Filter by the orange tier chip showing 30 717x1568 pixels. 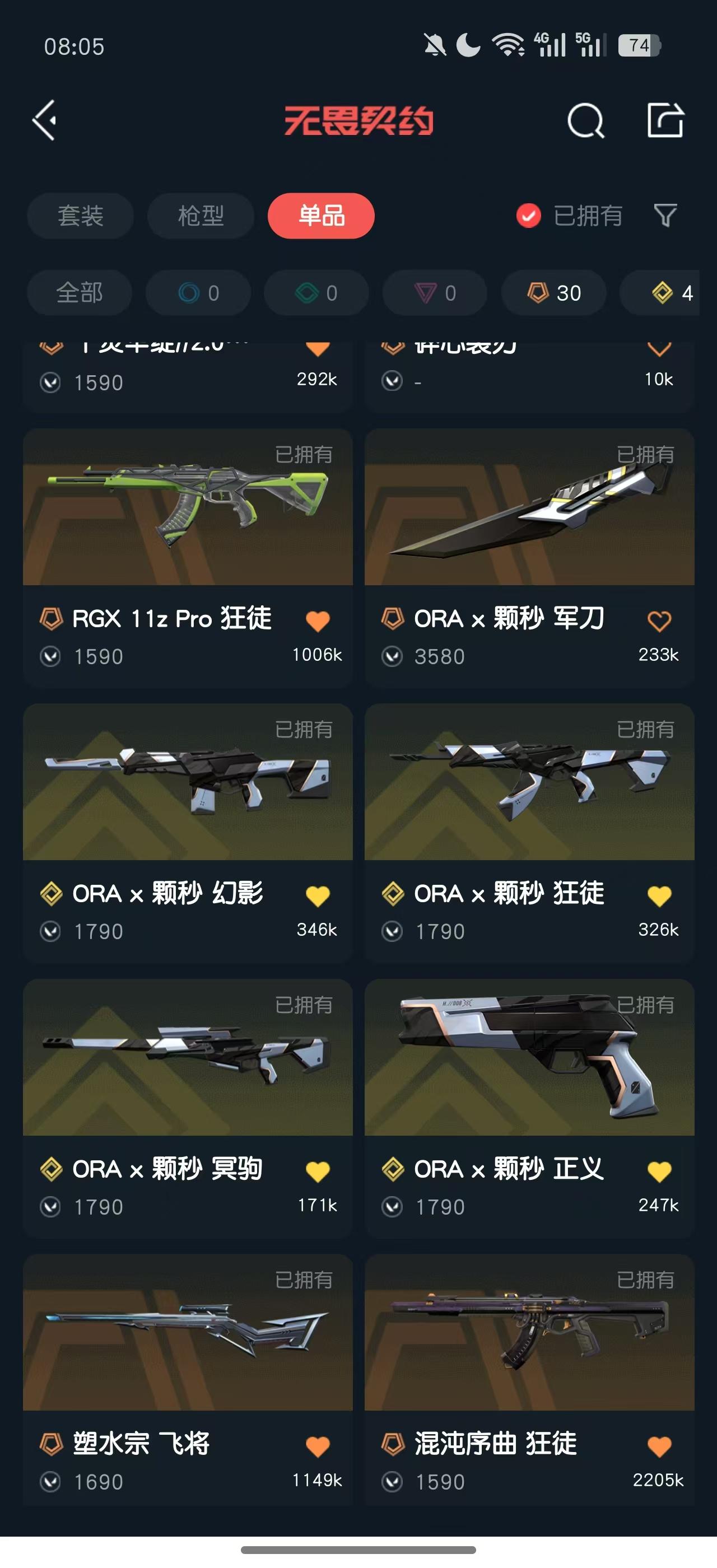[553, 293]
